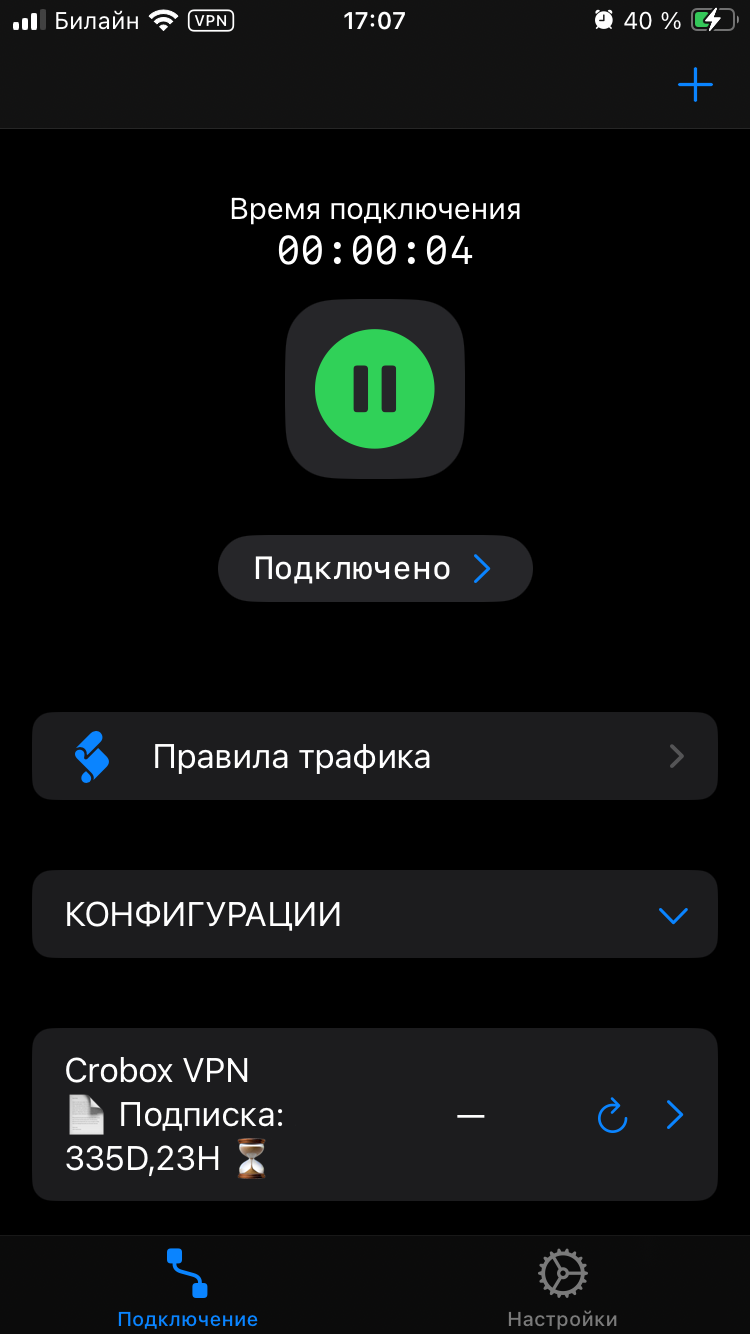Tap the plus icon to add new configuration
This screenshot has height=1334, width=750.
click(x=695, y=85)
